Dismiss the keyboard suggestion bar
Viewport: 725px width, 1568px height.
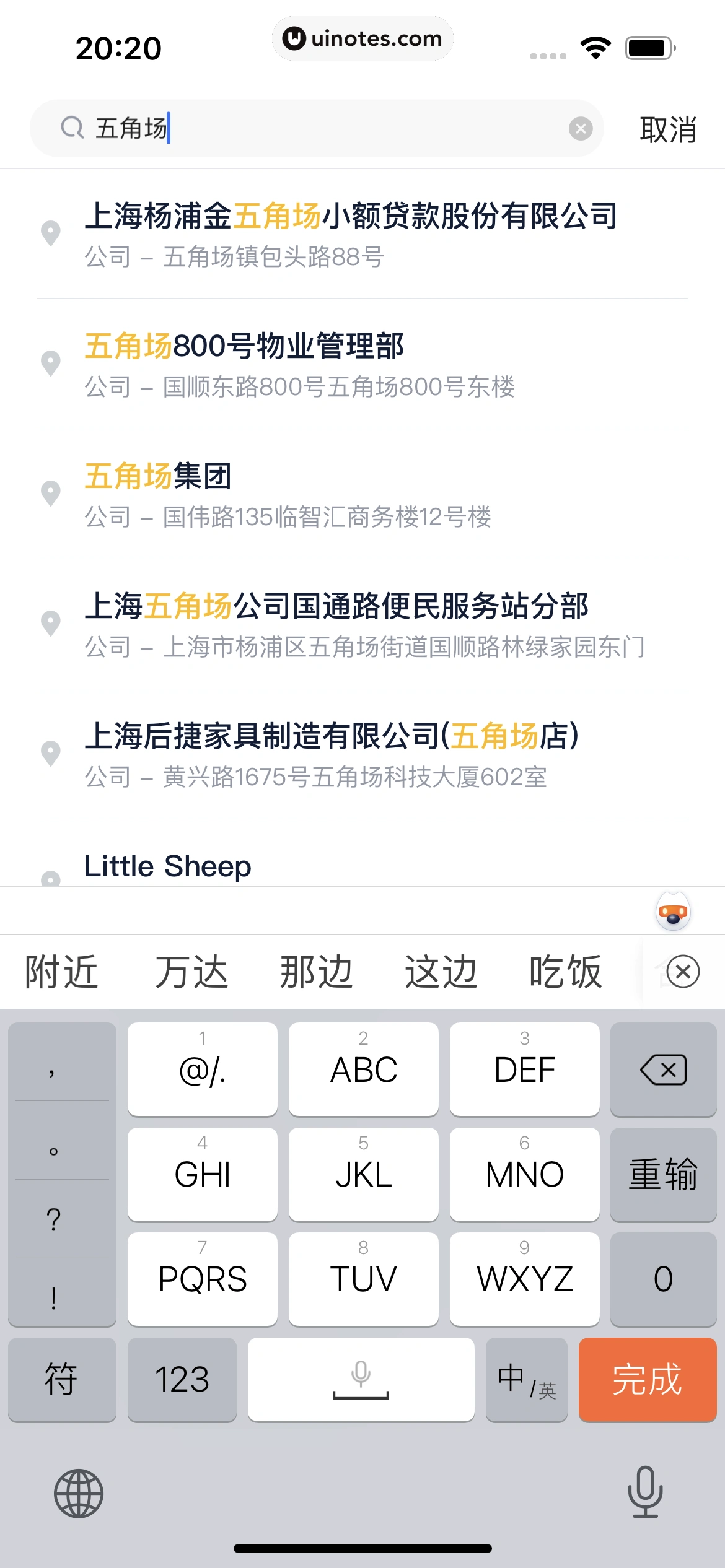[x=683, y=972]
